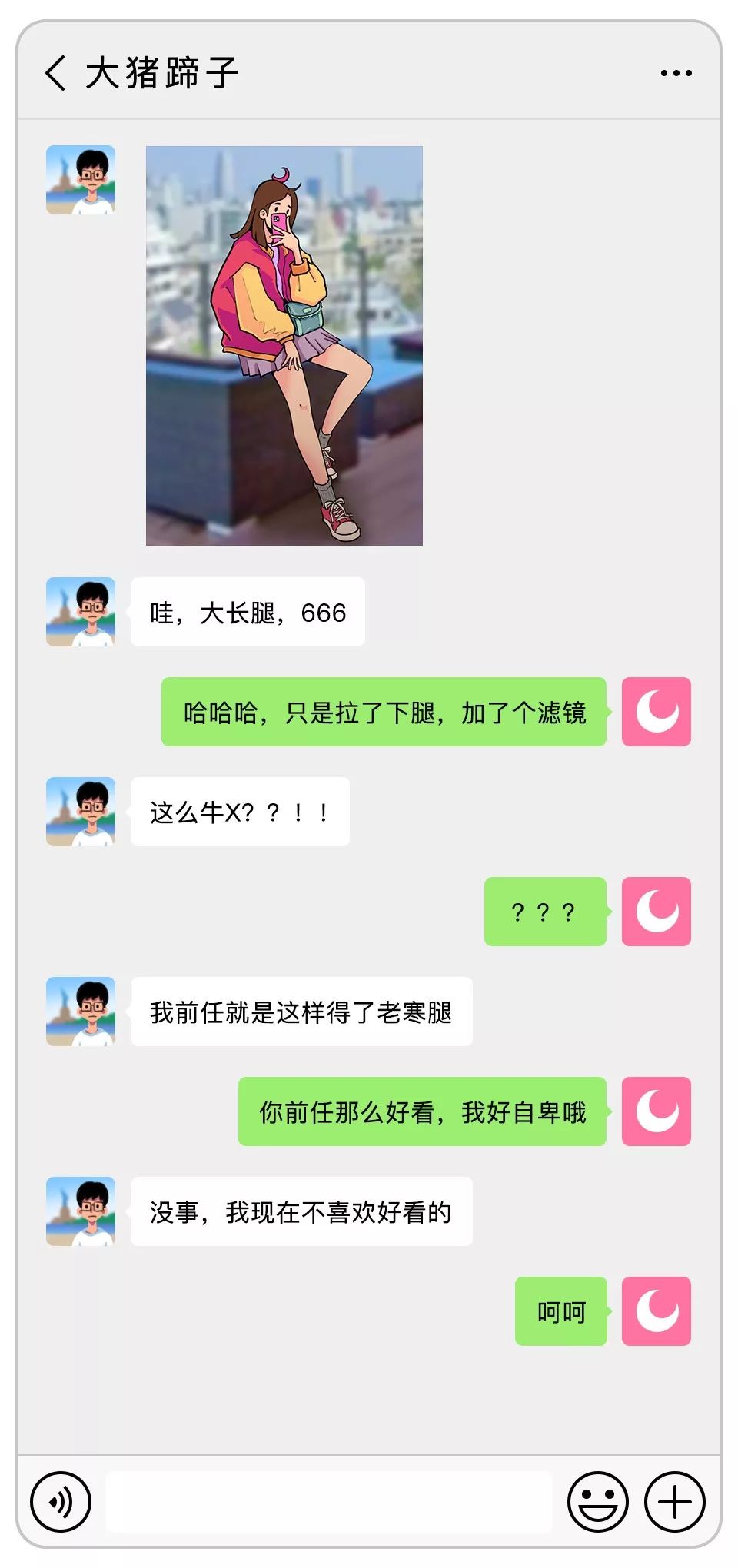Select the chat title 大猪蹄子
This screenshot has height=1568, width=738.
(161, 73)
